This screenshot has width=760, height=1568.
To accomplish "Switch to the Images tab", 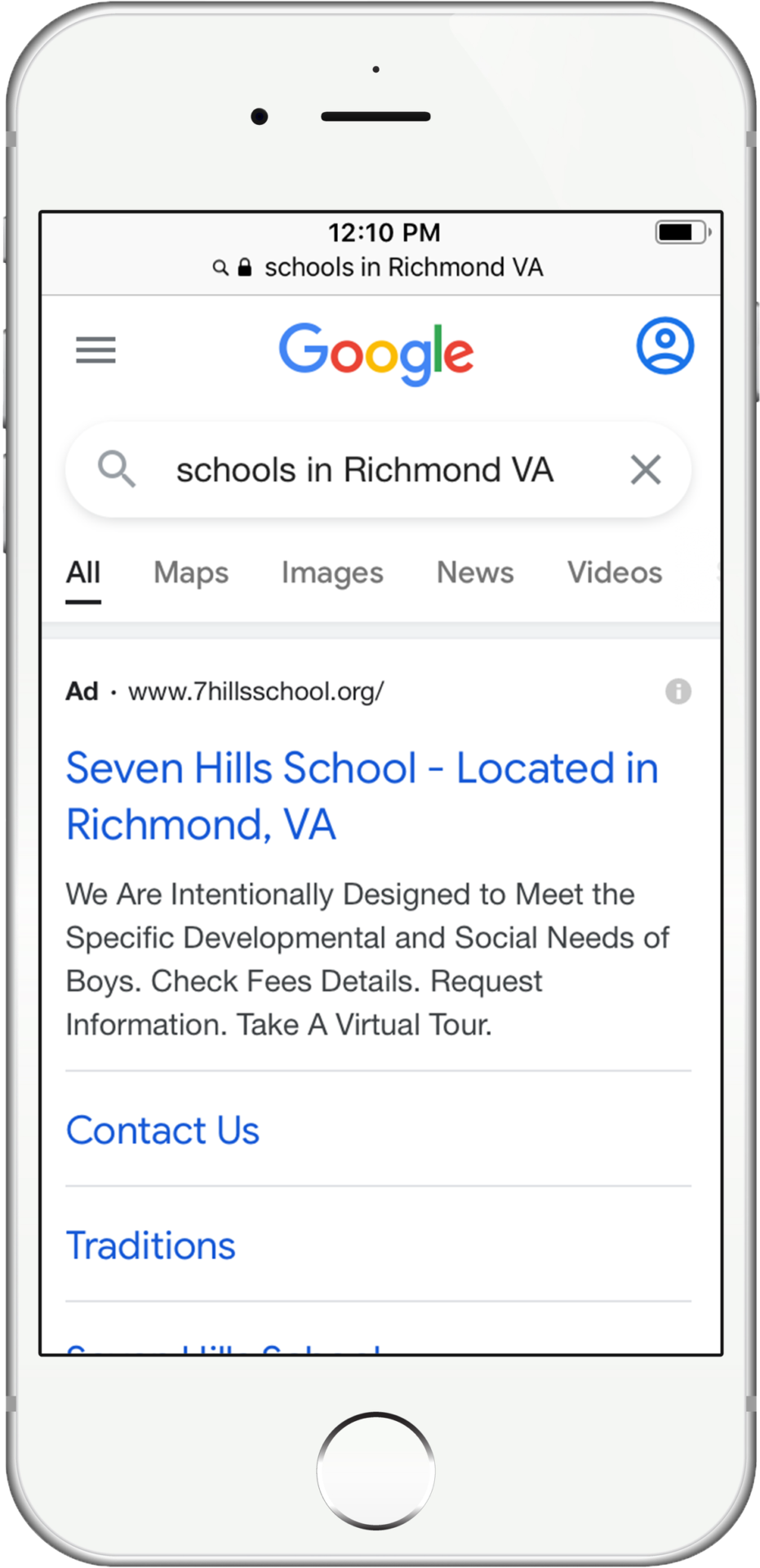I will coord(331,572).
